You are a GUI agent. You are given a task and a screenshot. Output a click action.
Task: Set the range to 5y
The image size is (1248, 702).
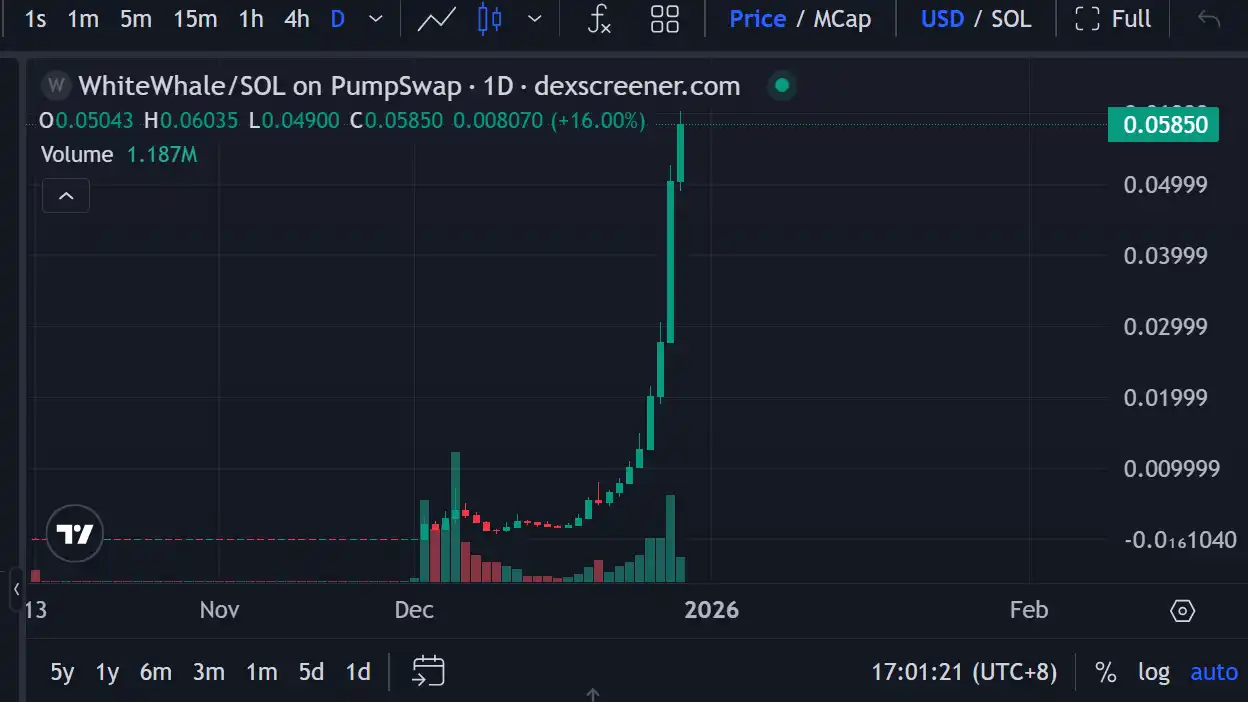(x=62, y=672)
